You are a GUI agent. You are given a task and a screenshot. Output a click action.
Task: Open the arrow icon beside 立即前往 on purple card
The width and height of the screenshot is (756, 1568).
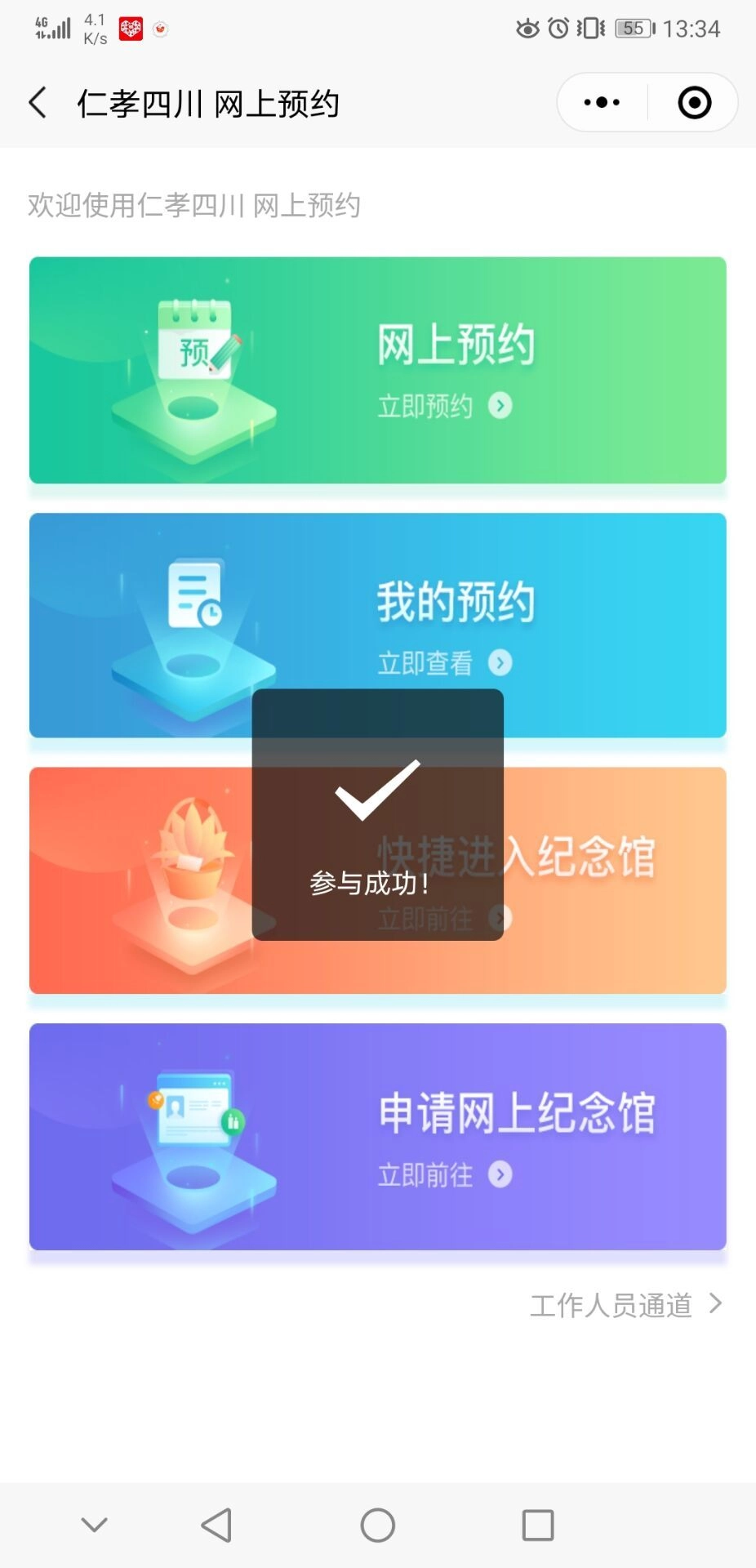(500, 1176)
